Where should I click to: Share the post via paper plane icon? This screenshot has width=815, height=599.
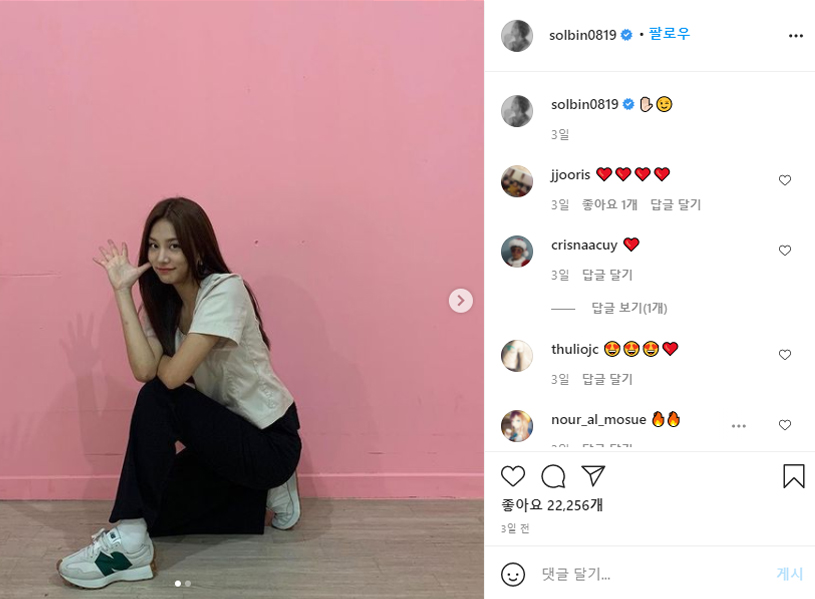tap(593, 476)
